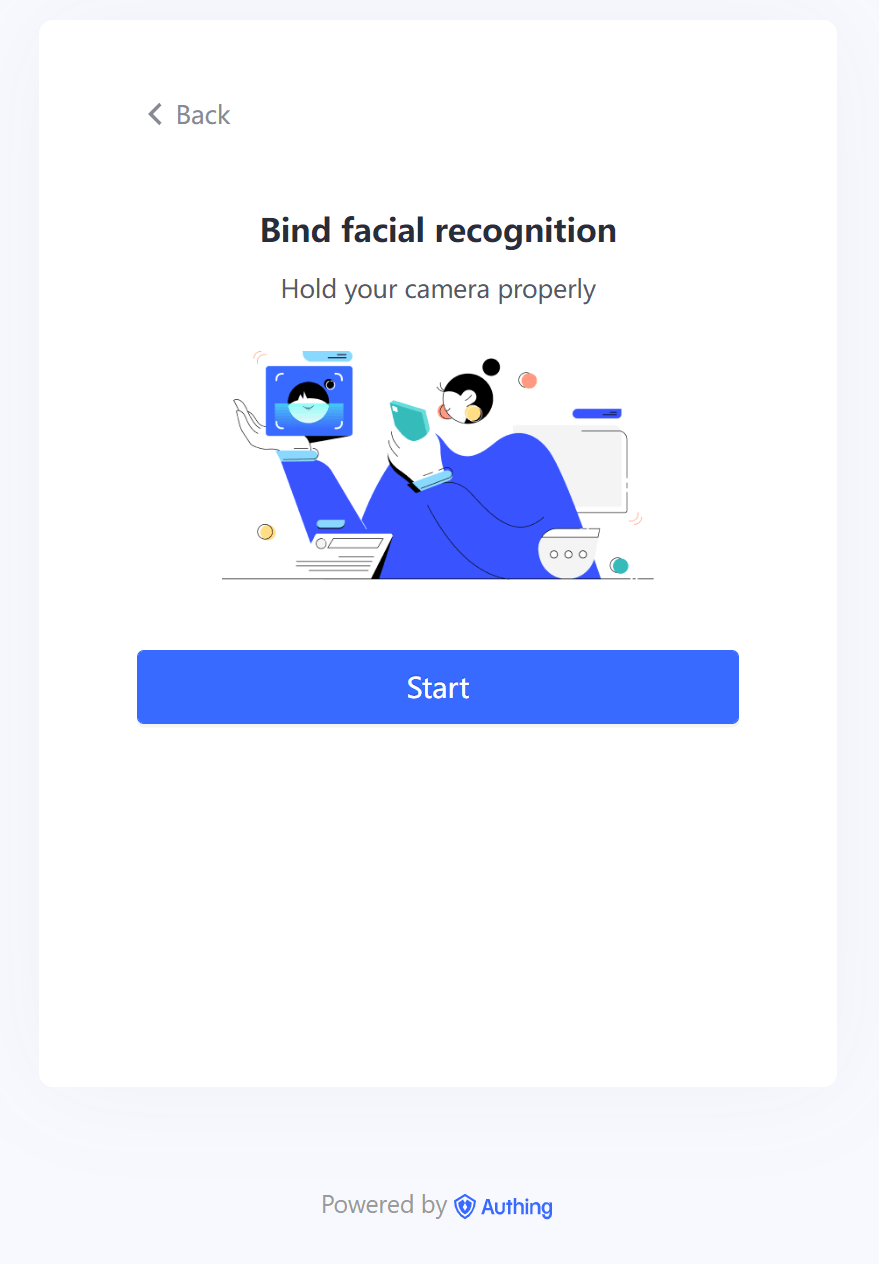The height and width of the screenshot is (1264, 879).
Task: Go back to the previous step
Action: click(189, 115)
